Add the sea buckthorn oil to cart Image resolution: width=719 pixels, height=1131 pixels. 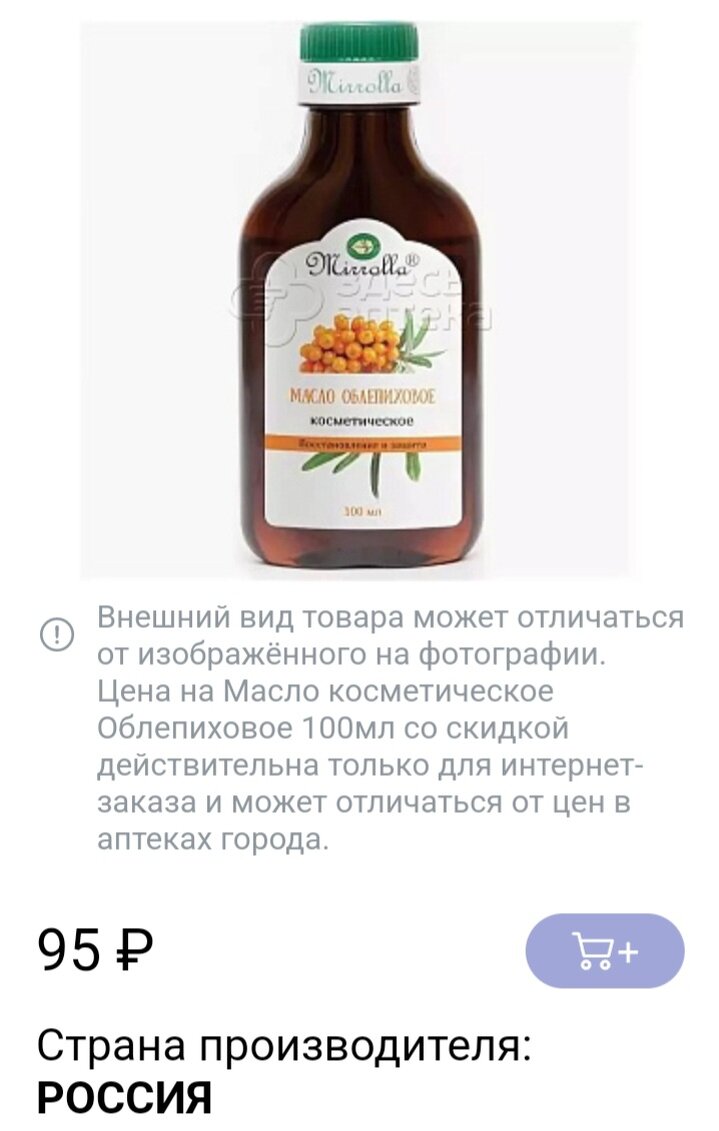pyautogui.click(x=604, y=951)
